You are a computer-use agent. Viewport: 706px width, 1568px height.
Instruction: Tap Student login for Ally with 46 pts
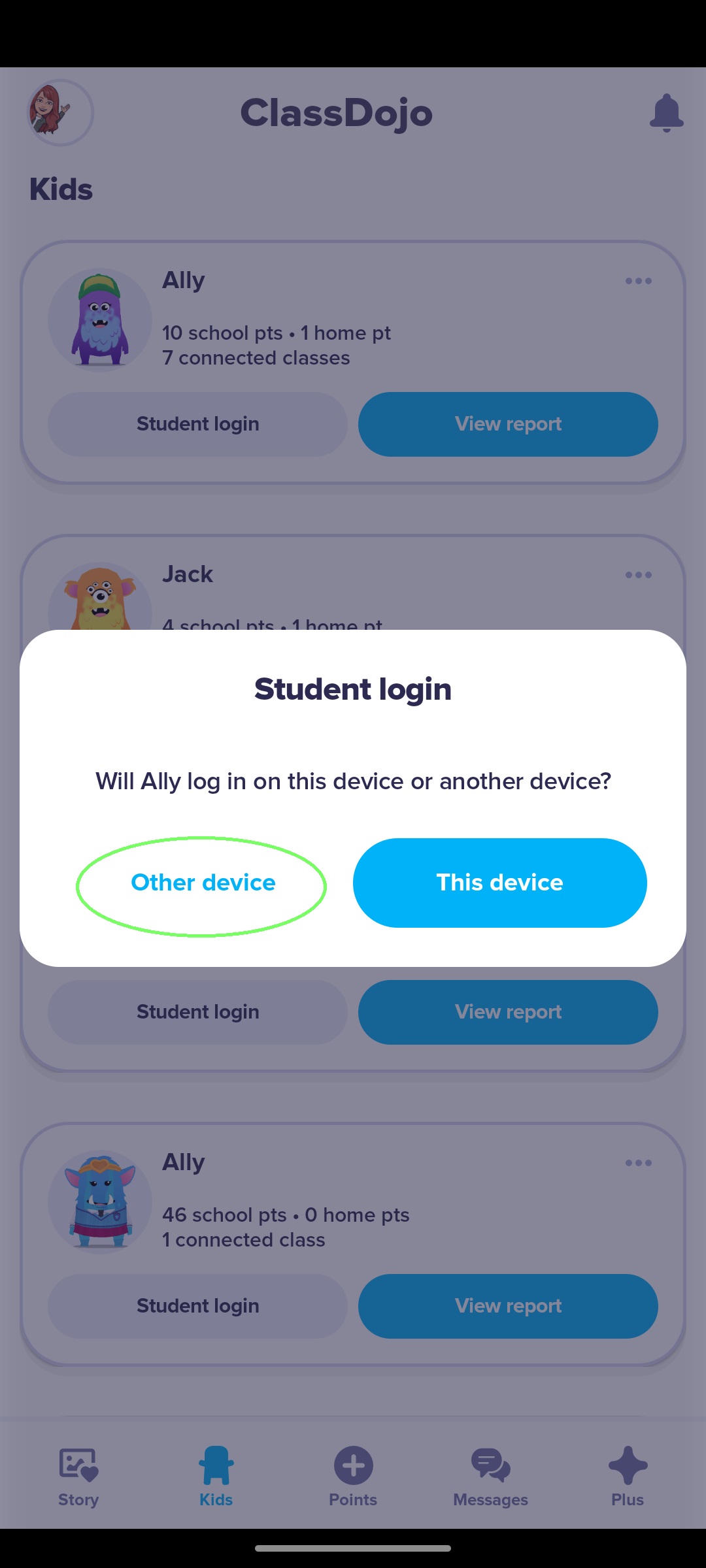197,1306
